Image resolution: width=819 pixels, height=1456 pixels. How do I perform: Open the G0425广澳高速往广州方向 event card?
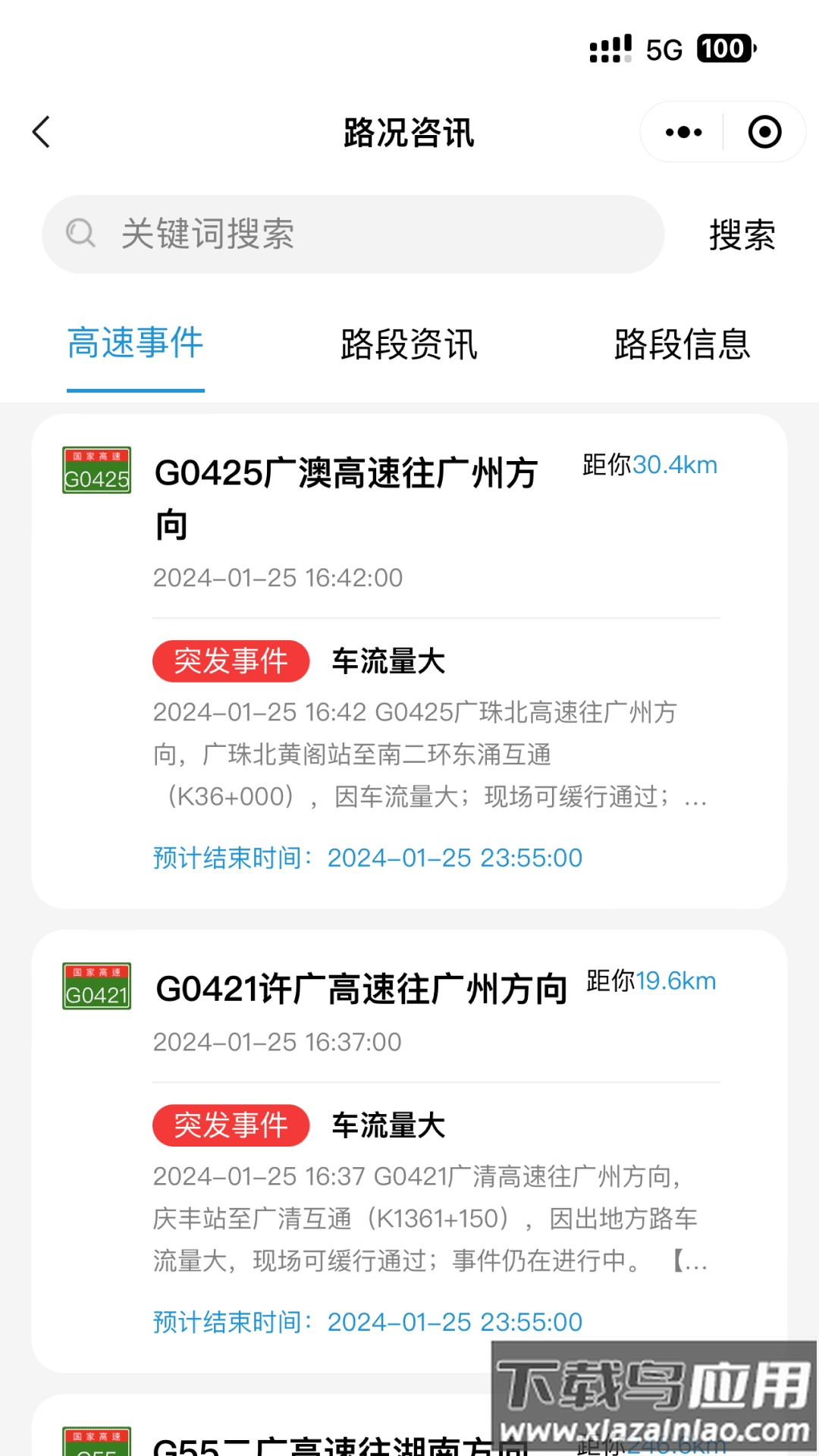pos(409,660)
